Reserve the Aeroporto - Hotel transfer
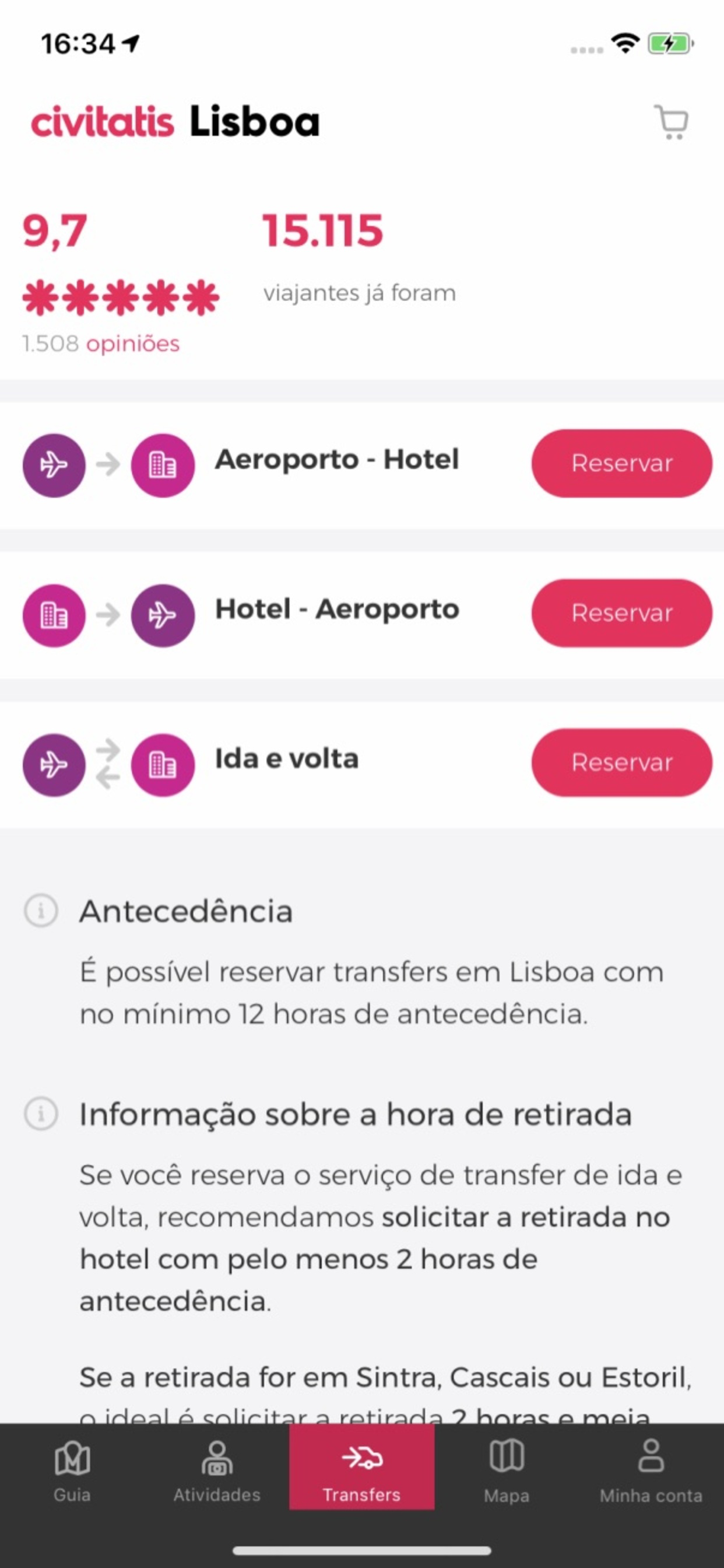The height and width of the screenshot is (1568, 724). tap(622, 463)
